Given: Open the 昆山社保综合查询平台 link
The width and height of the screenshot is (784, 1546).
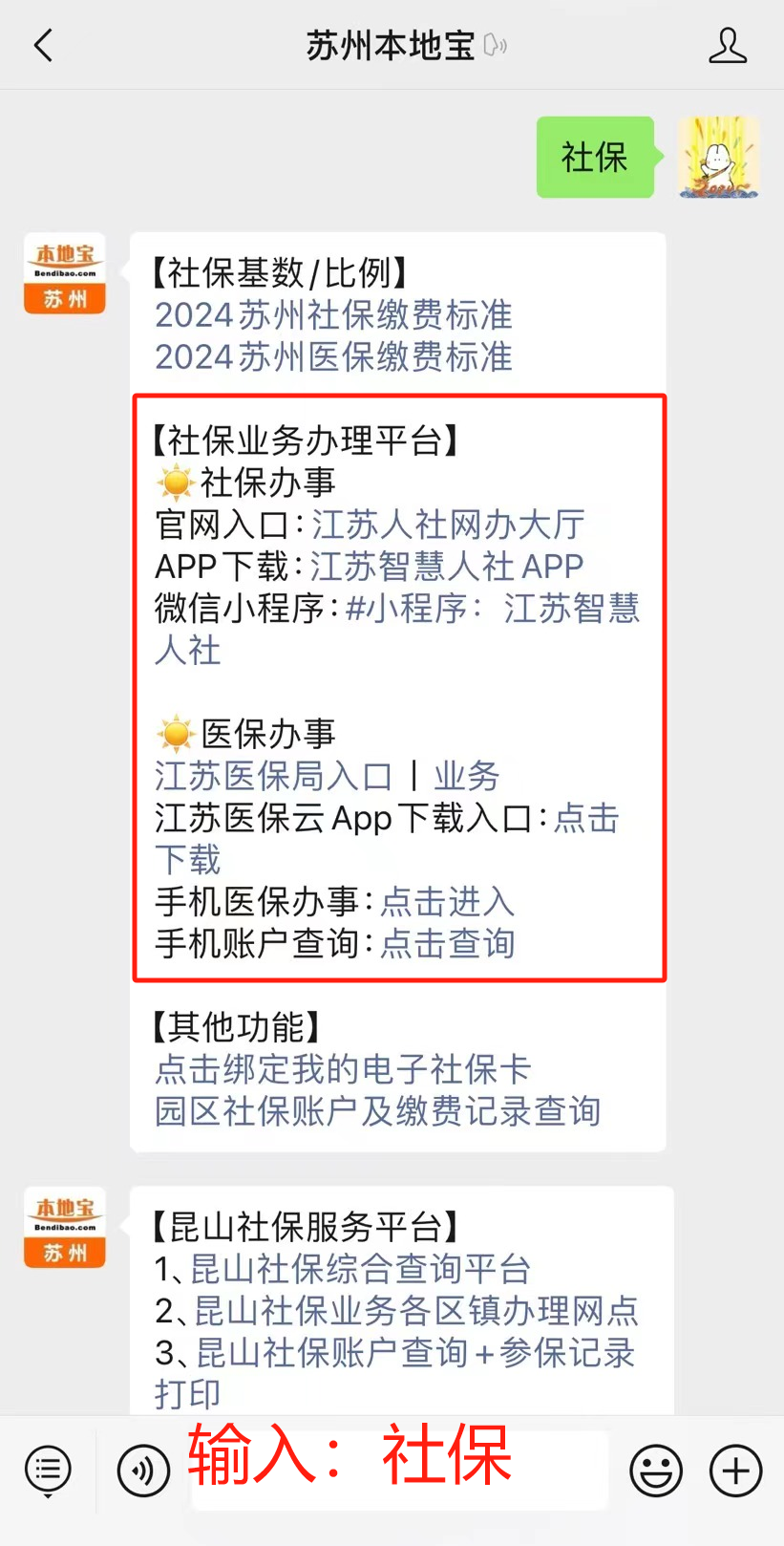Looking at the screenshot, I should (360, 1269).
